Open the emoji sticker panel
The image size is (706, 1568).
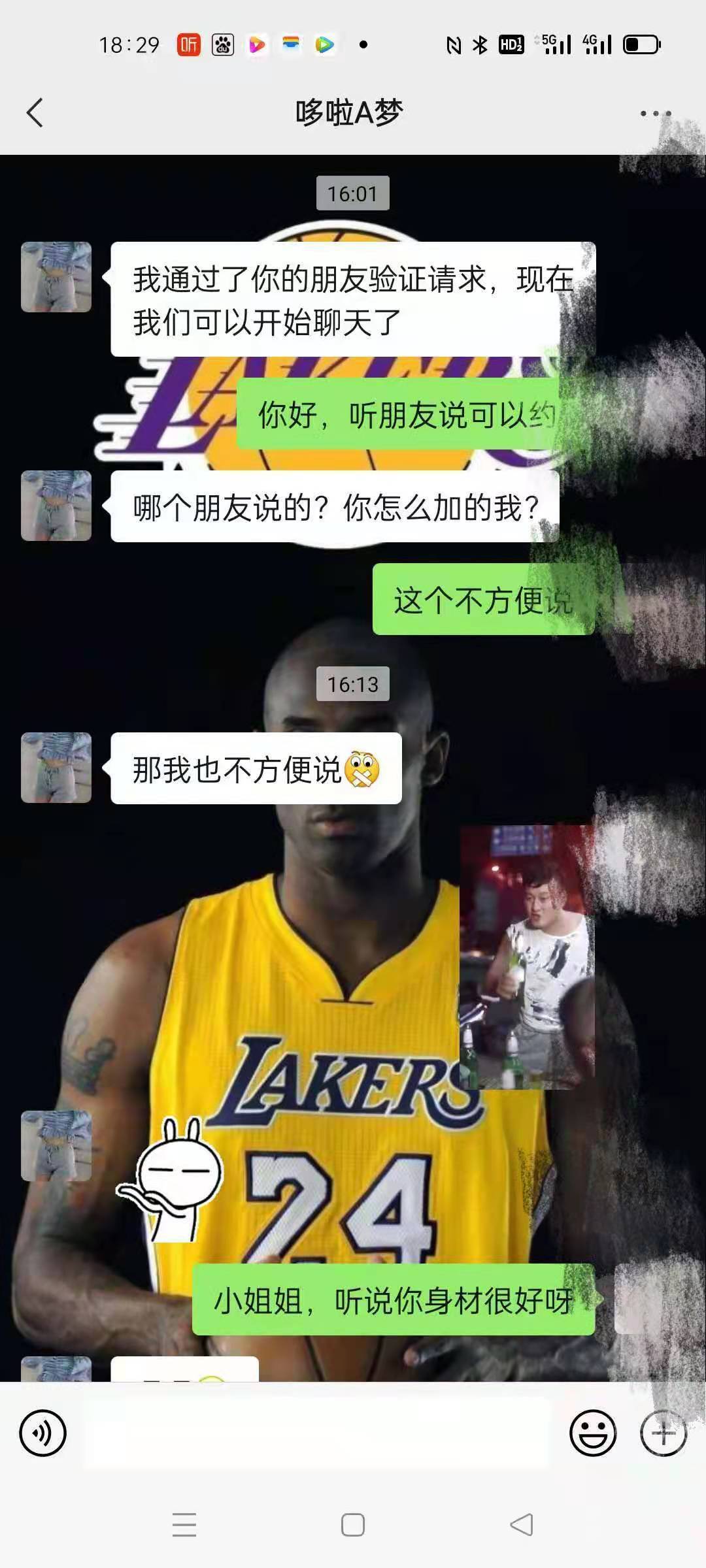click(x=592, y=1433)
